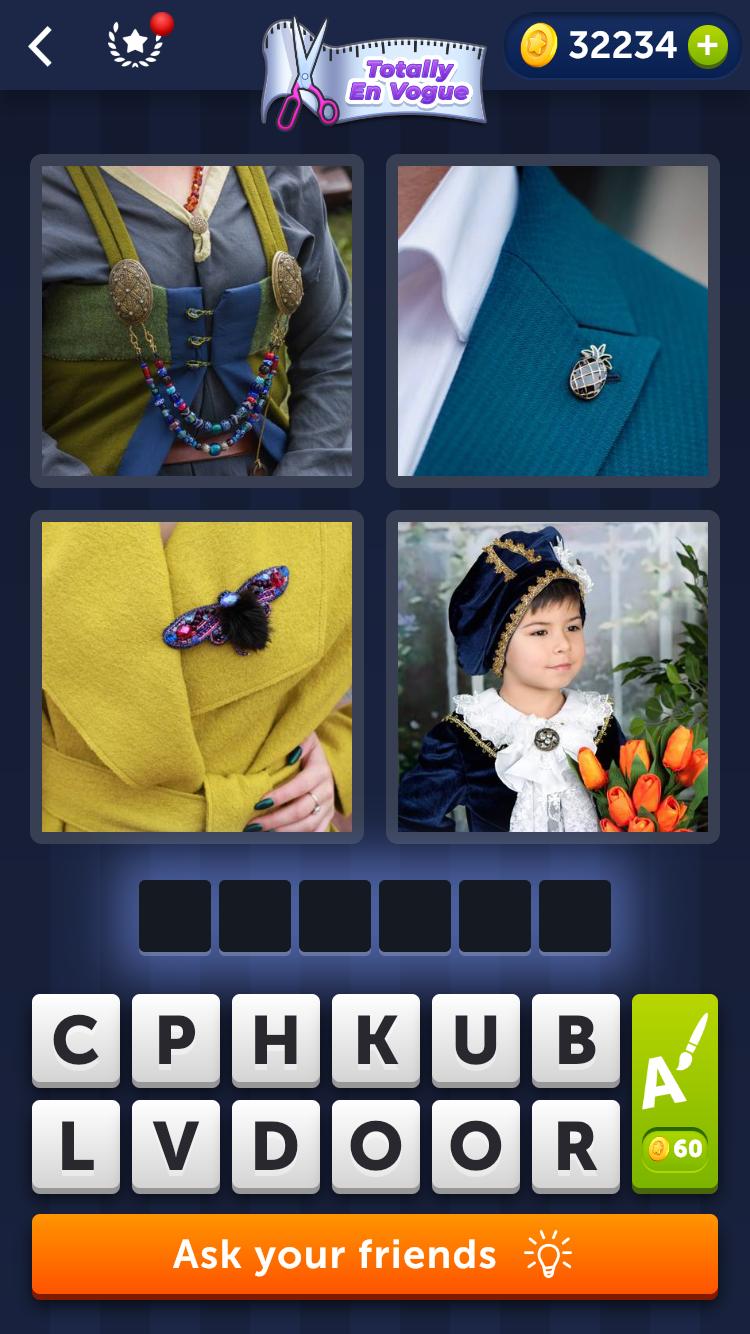Select the letter H tile
Viewport: 750px width, 1334px height.
276,1040
